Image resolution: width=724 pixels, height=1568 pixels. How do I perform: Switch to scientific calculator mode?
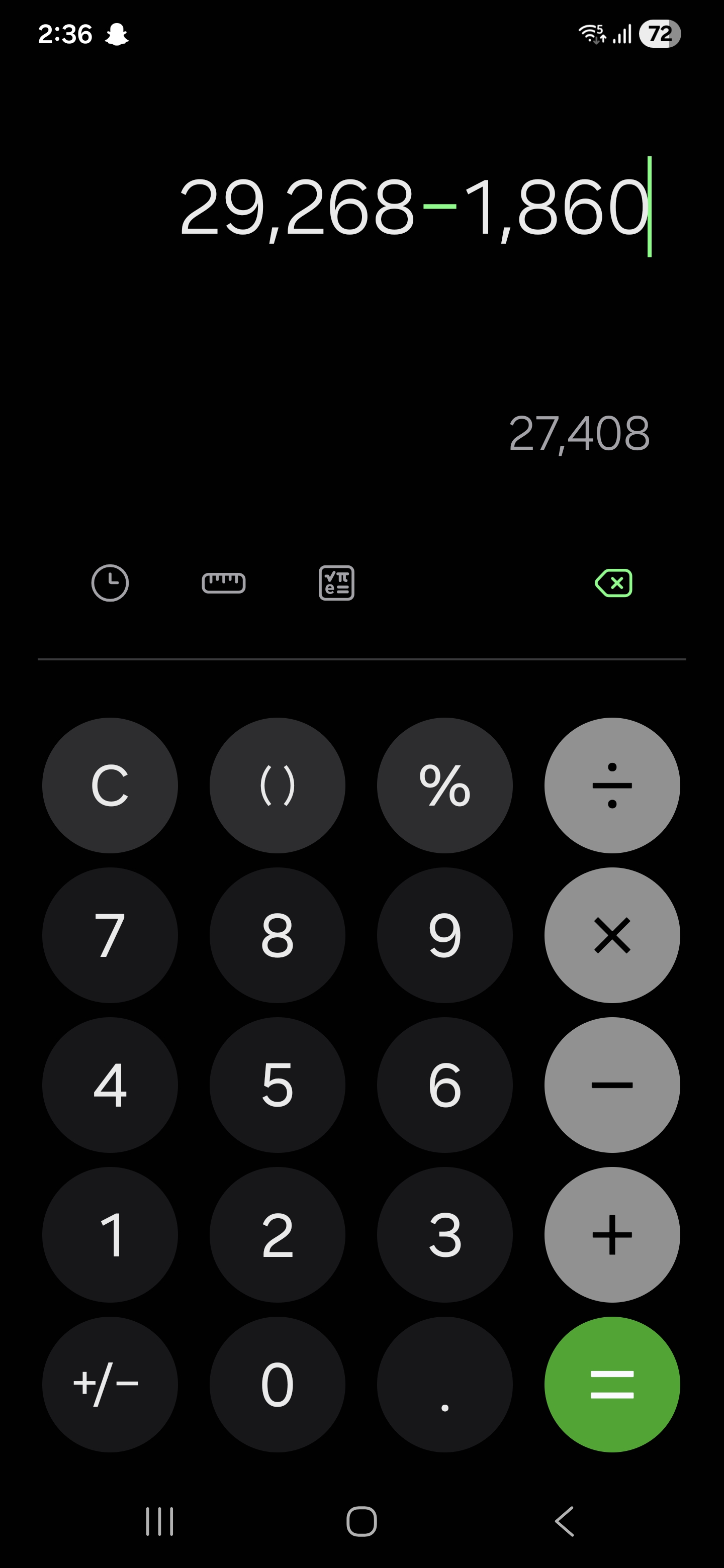336,582
